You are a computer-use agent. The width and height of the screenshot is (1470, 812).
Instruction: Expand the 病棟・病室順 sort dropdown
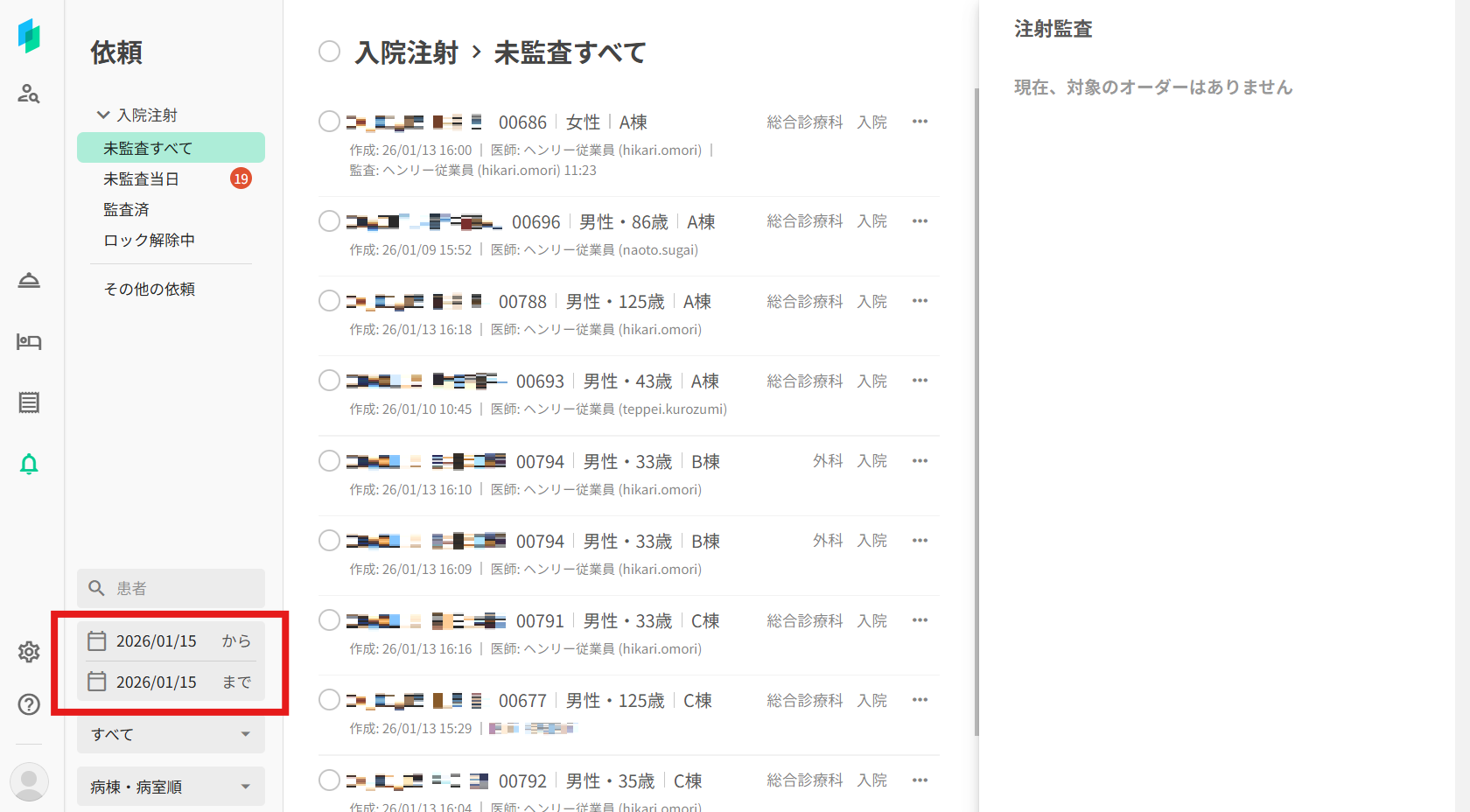click(171, 787)
